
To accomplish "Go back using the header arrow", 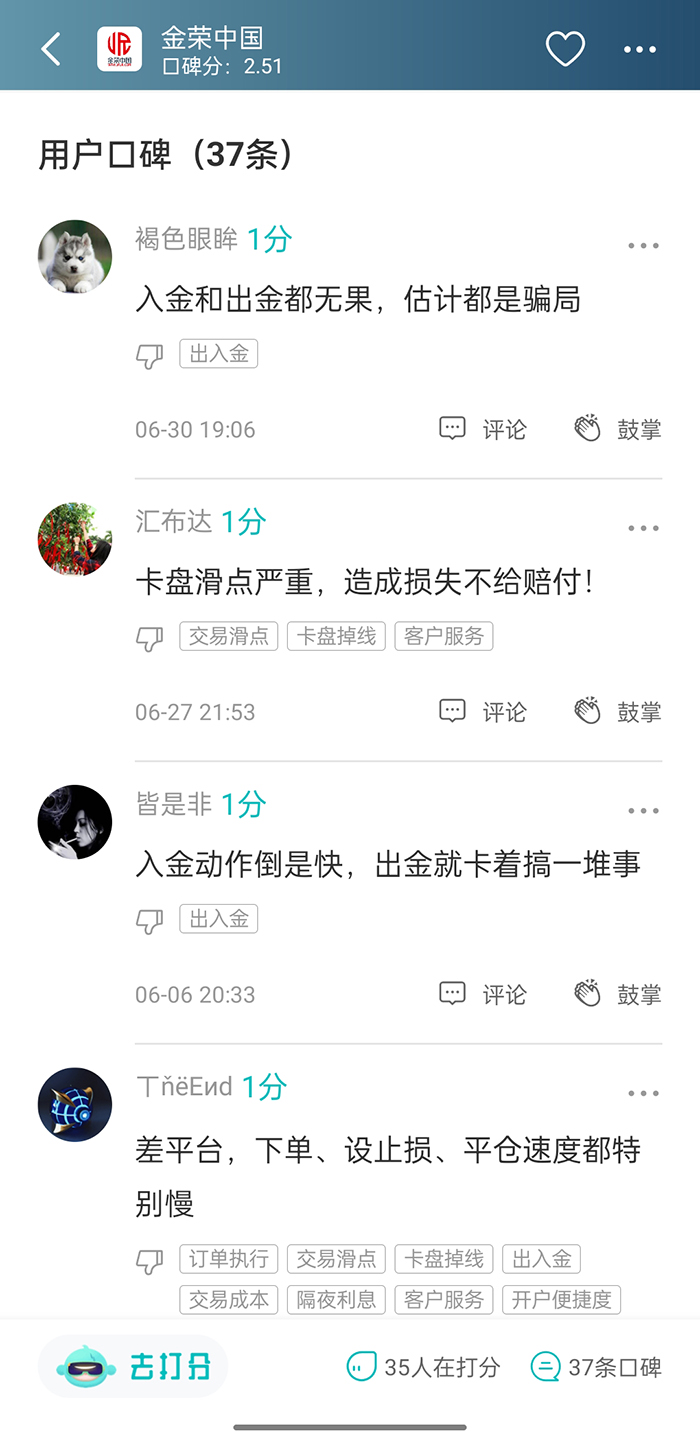I will [51, 48].
